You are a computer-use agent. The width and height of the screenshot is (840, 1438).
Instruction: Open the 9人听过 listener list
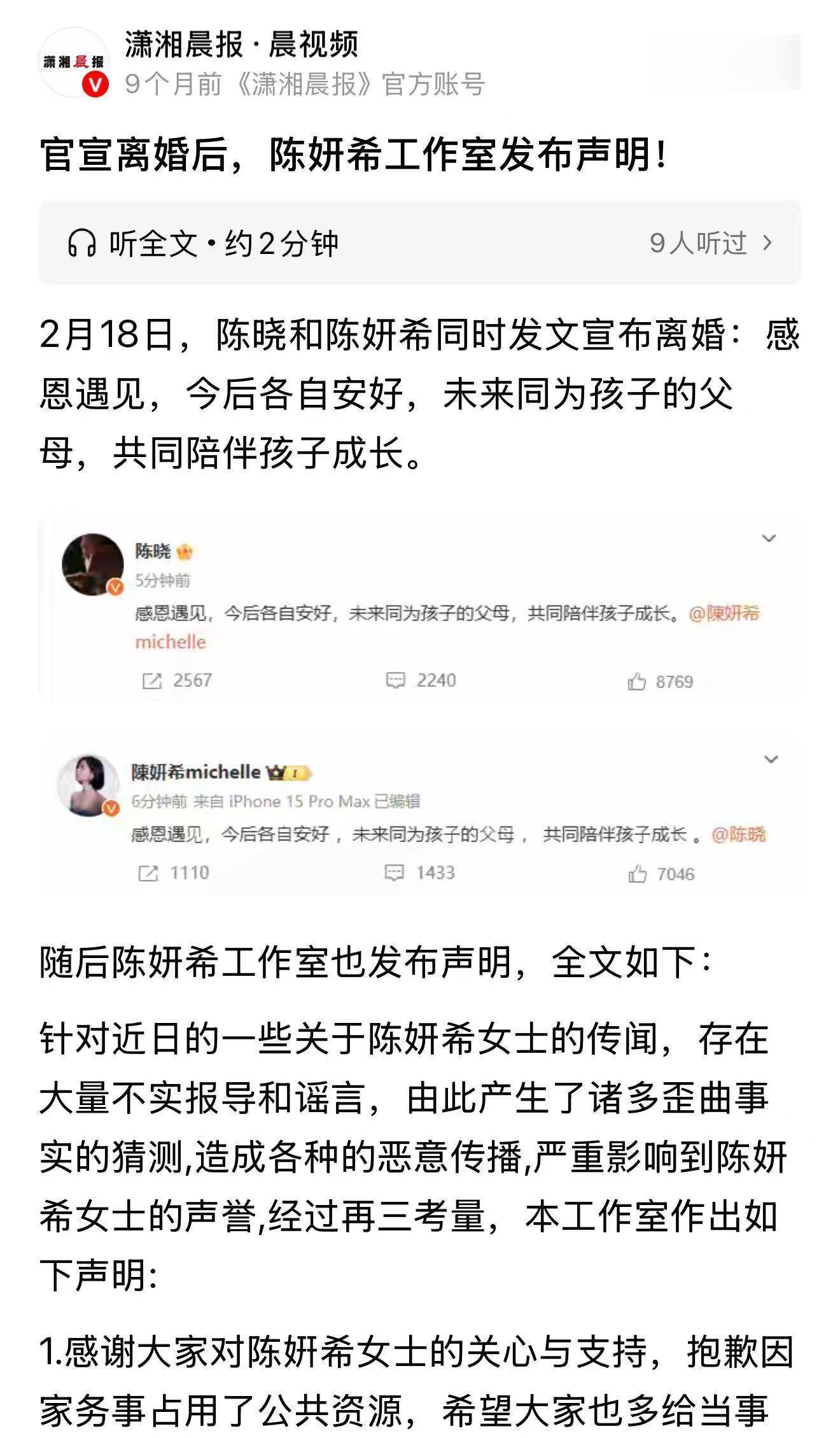click(x=710, y=243)
